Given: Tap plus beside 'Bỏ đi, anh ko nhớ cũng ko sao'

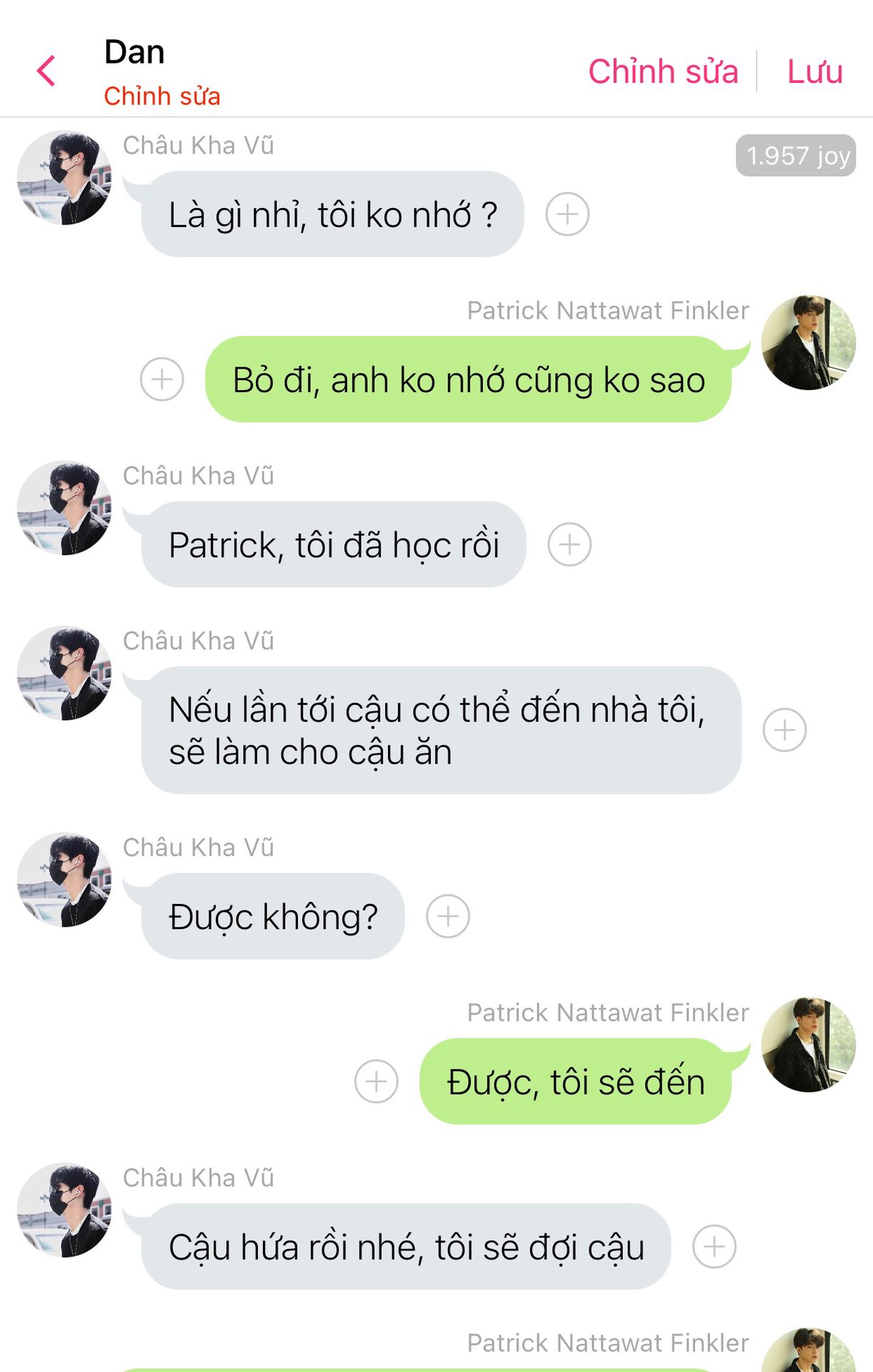Looking at the screenshot, I should pyautogui.click(x=162, y=379).
